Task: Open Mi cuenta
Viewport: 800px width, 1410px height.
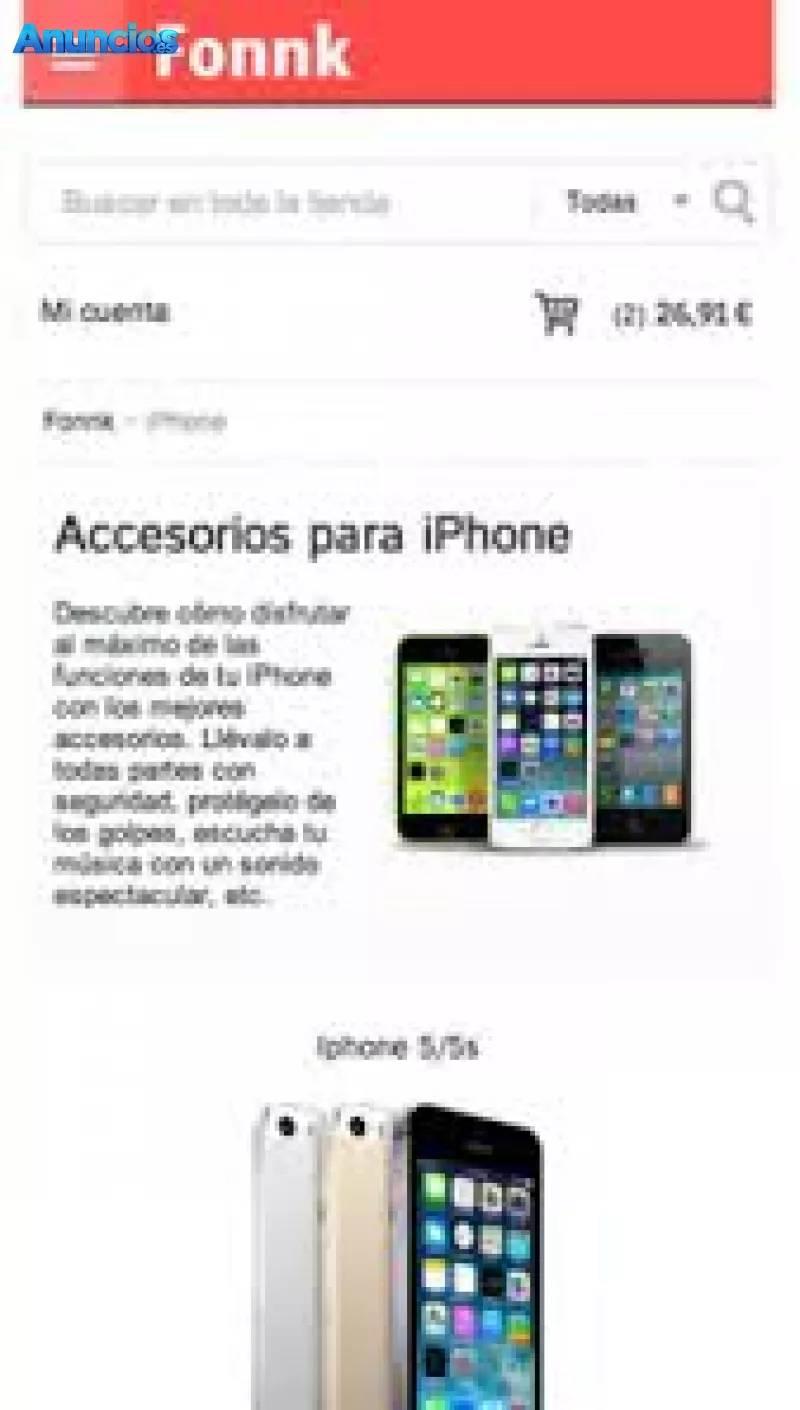Action: (x=105, y=311)
